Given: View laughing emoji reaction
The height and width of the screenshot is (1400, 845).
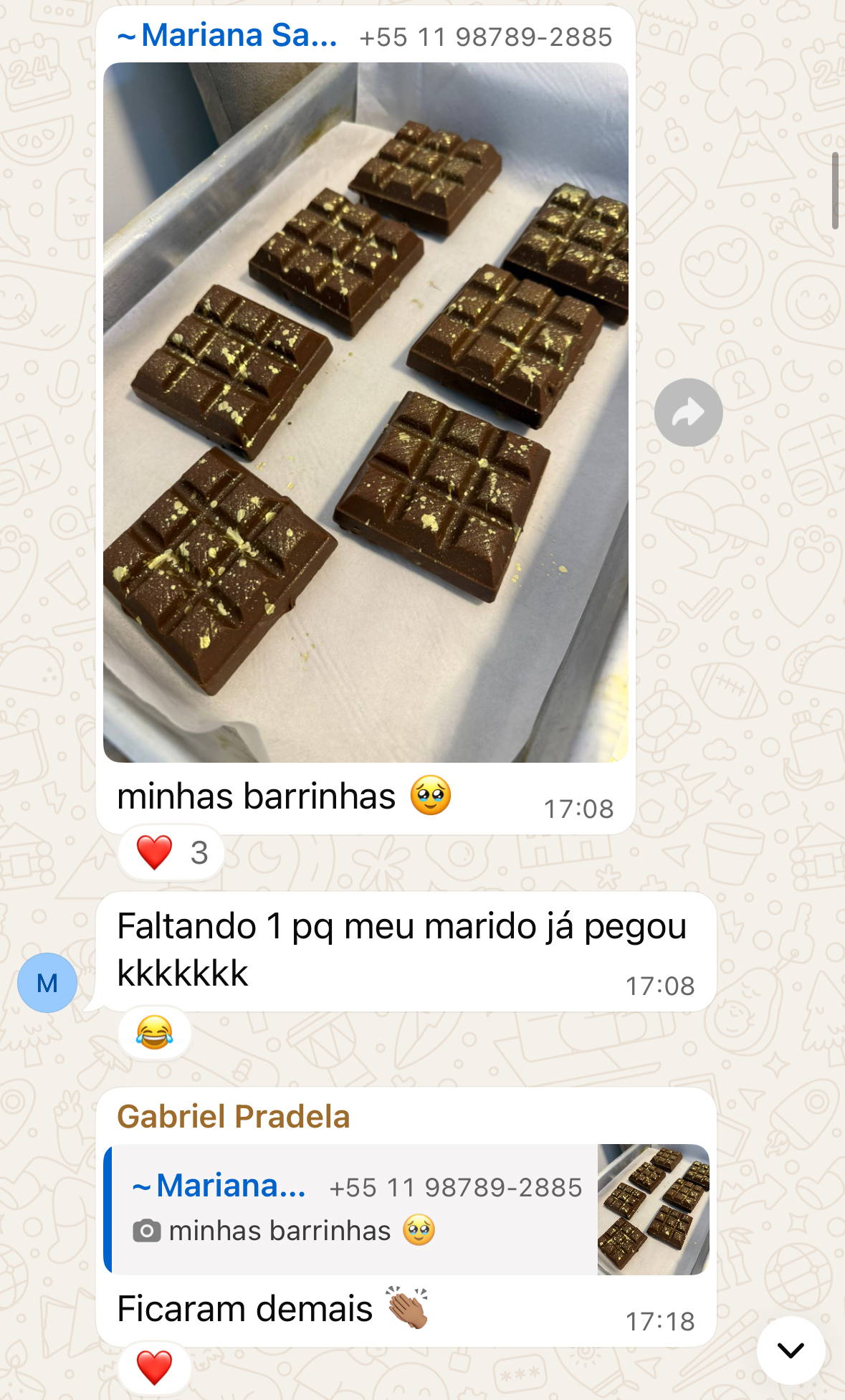Looking at the screenshot, I should pos(154,1033).
